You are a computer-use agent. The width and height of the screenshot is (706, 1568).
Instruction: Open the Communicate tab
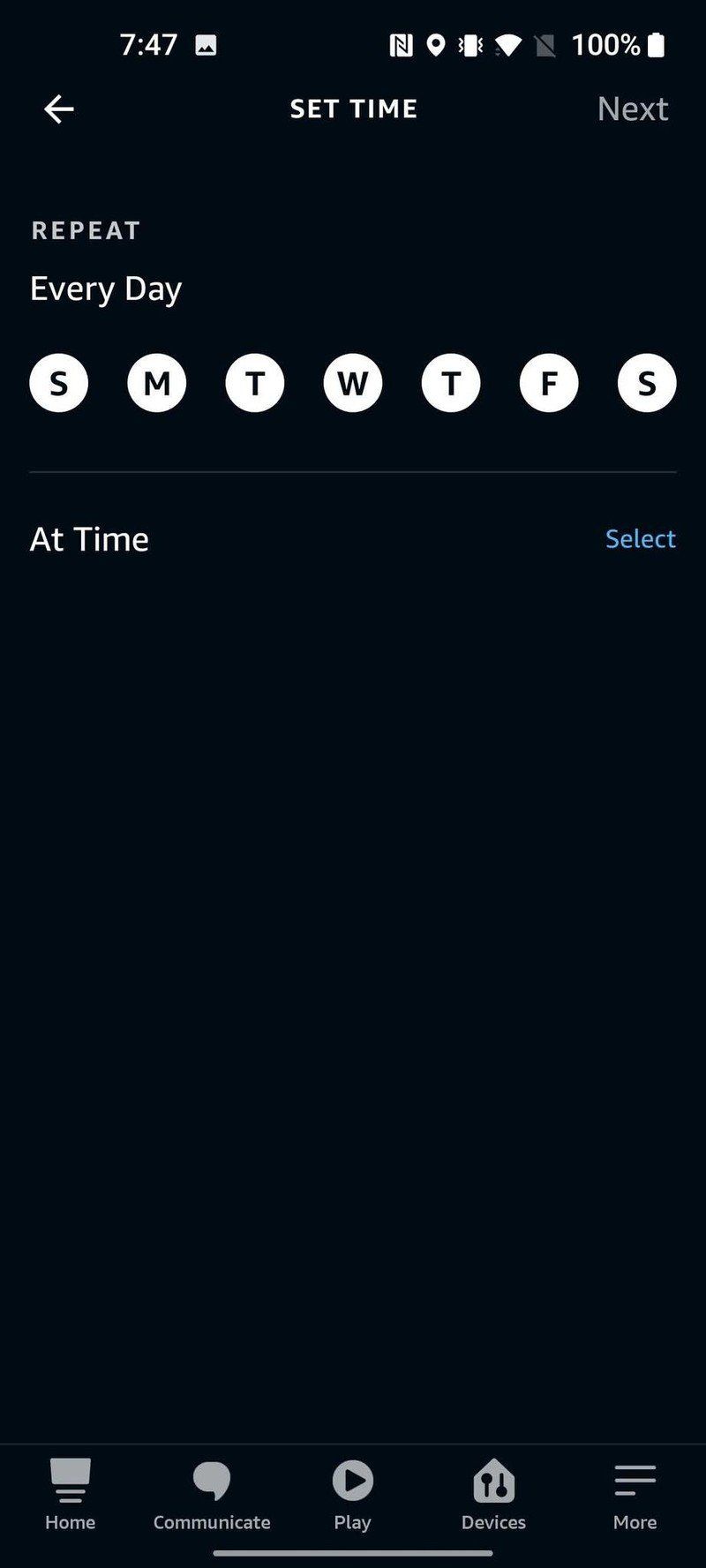tap(212, 1495)
